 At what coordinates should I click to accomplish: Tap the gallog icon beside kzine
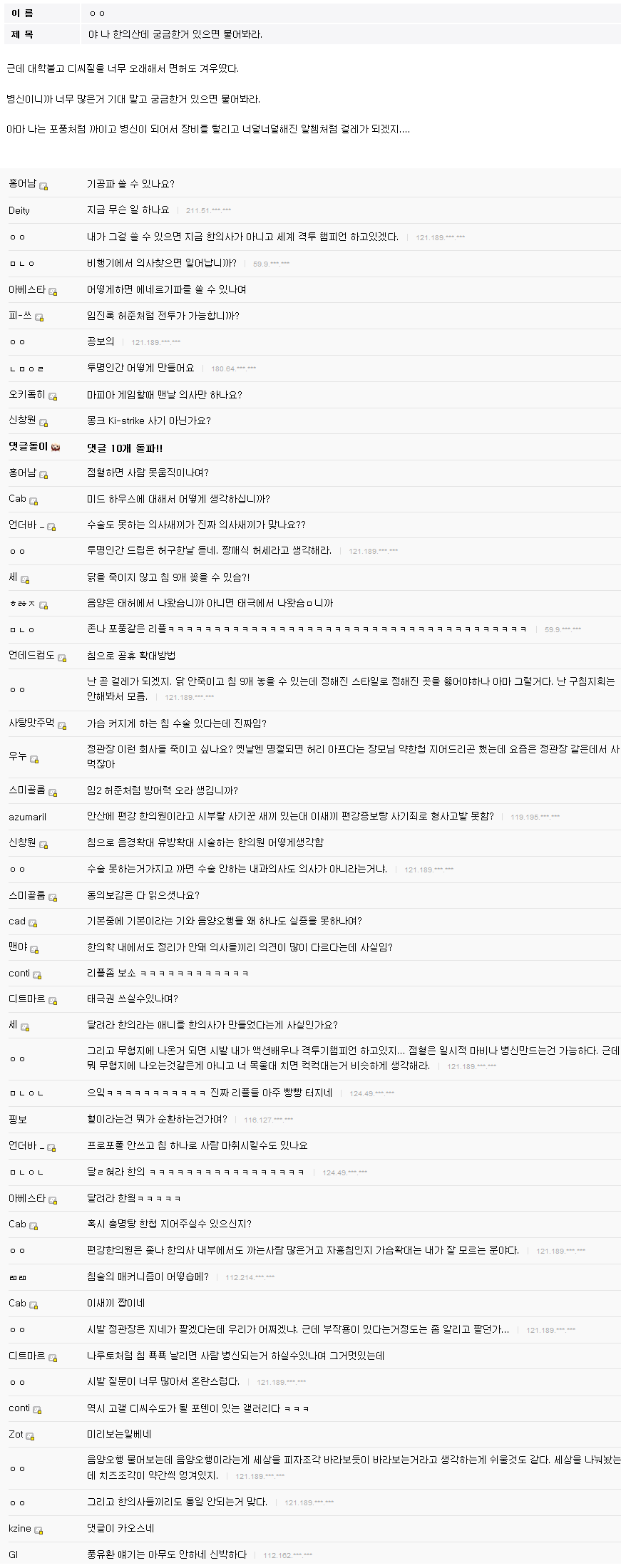coord(39,1530)
